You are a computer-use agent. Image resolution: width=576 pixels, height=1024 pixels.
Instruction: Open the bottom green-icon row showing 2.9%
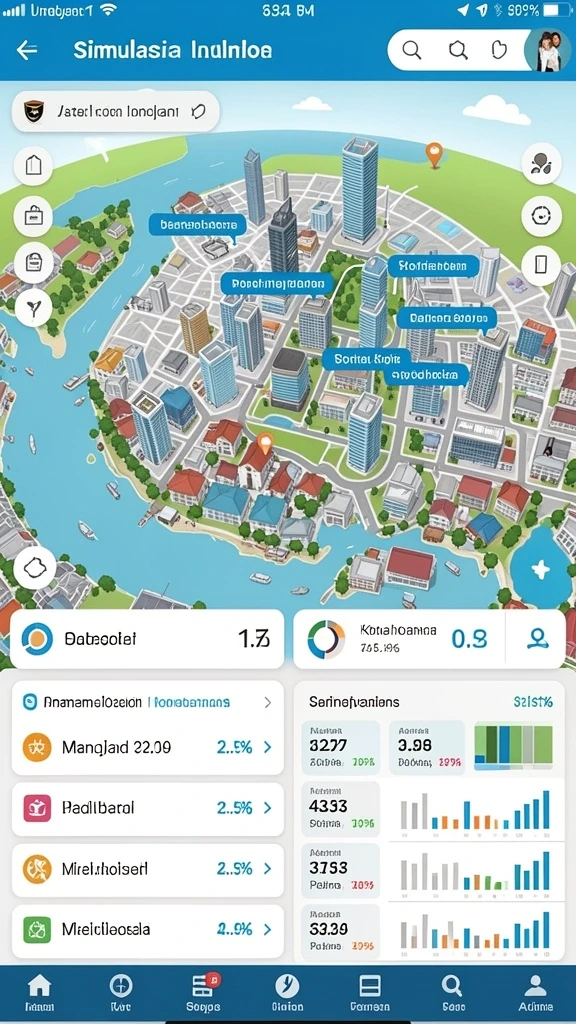coord(148,930)
